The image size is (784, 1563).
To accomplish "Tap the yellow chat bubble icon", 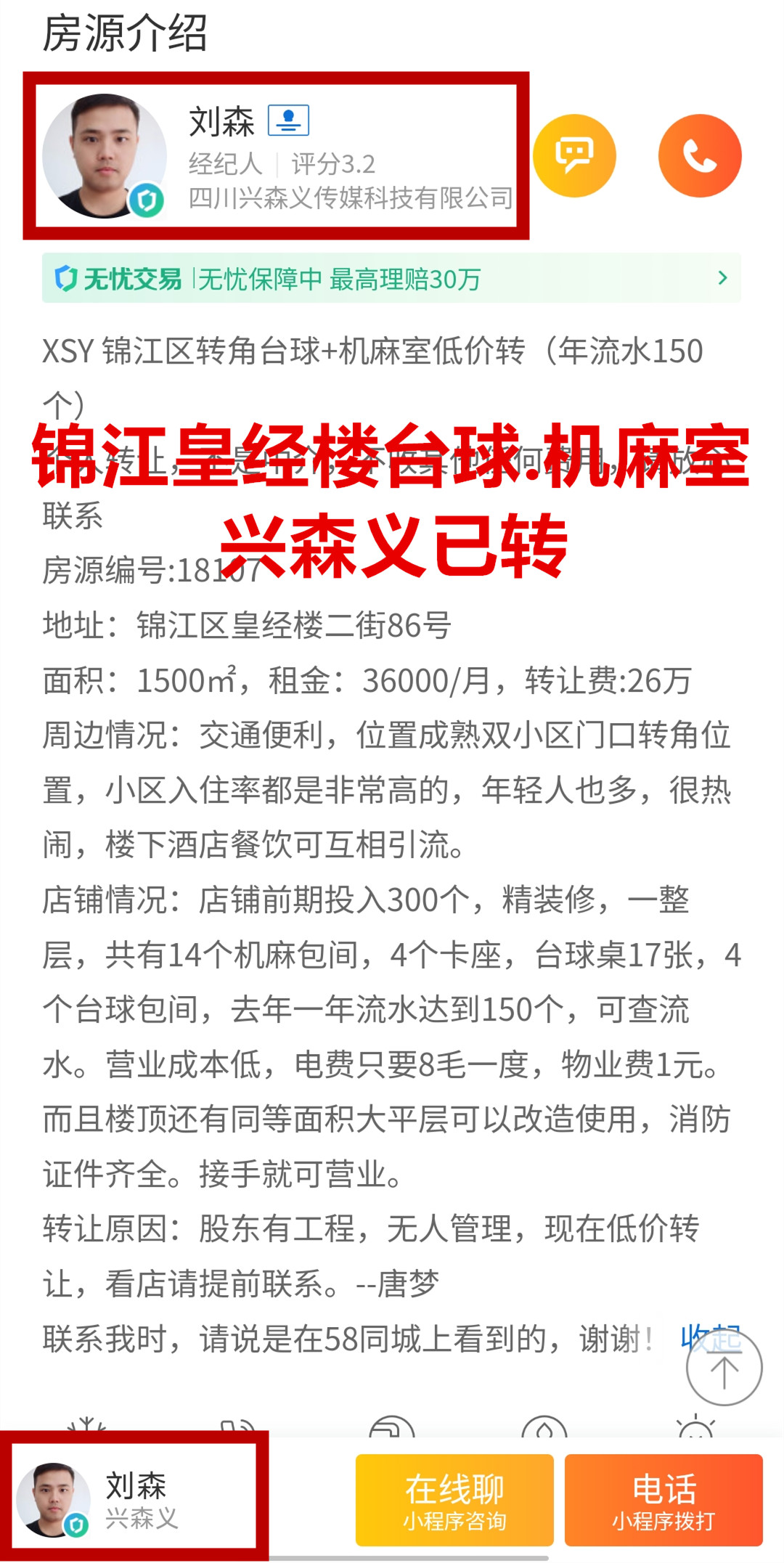I will pos(574,155).
